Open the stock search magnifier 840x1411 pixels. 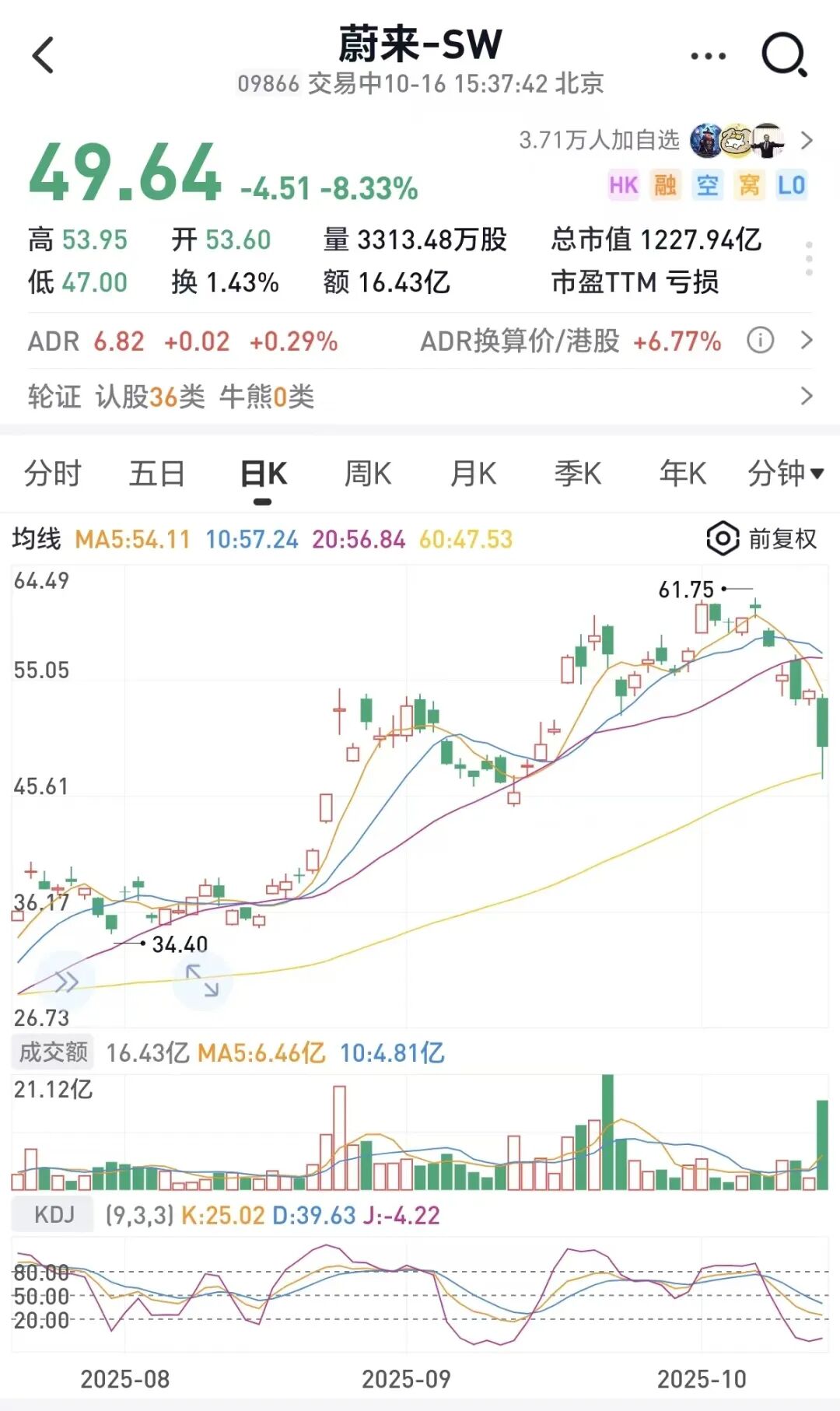pyautogui.click(x=783, y=55)
